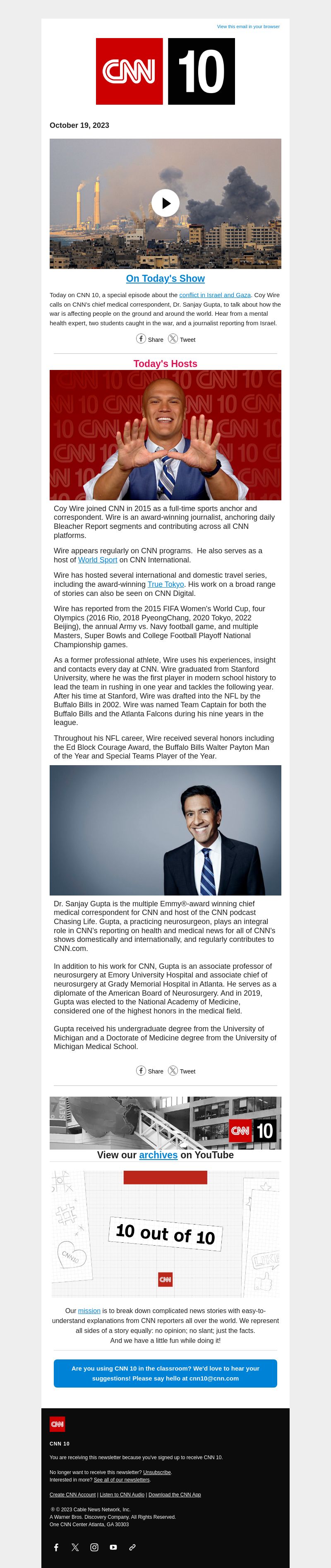Play the video about Israel and Gaza

click(165, 203)
